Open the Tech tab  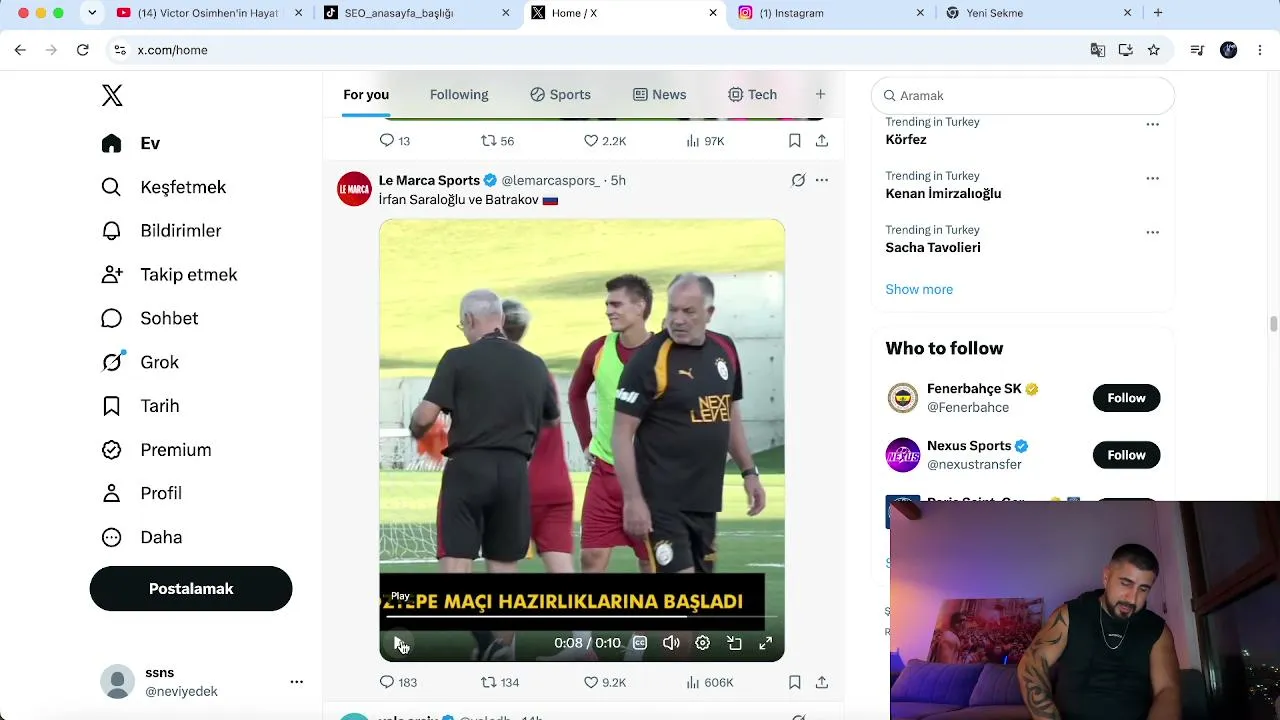(752, 94)
